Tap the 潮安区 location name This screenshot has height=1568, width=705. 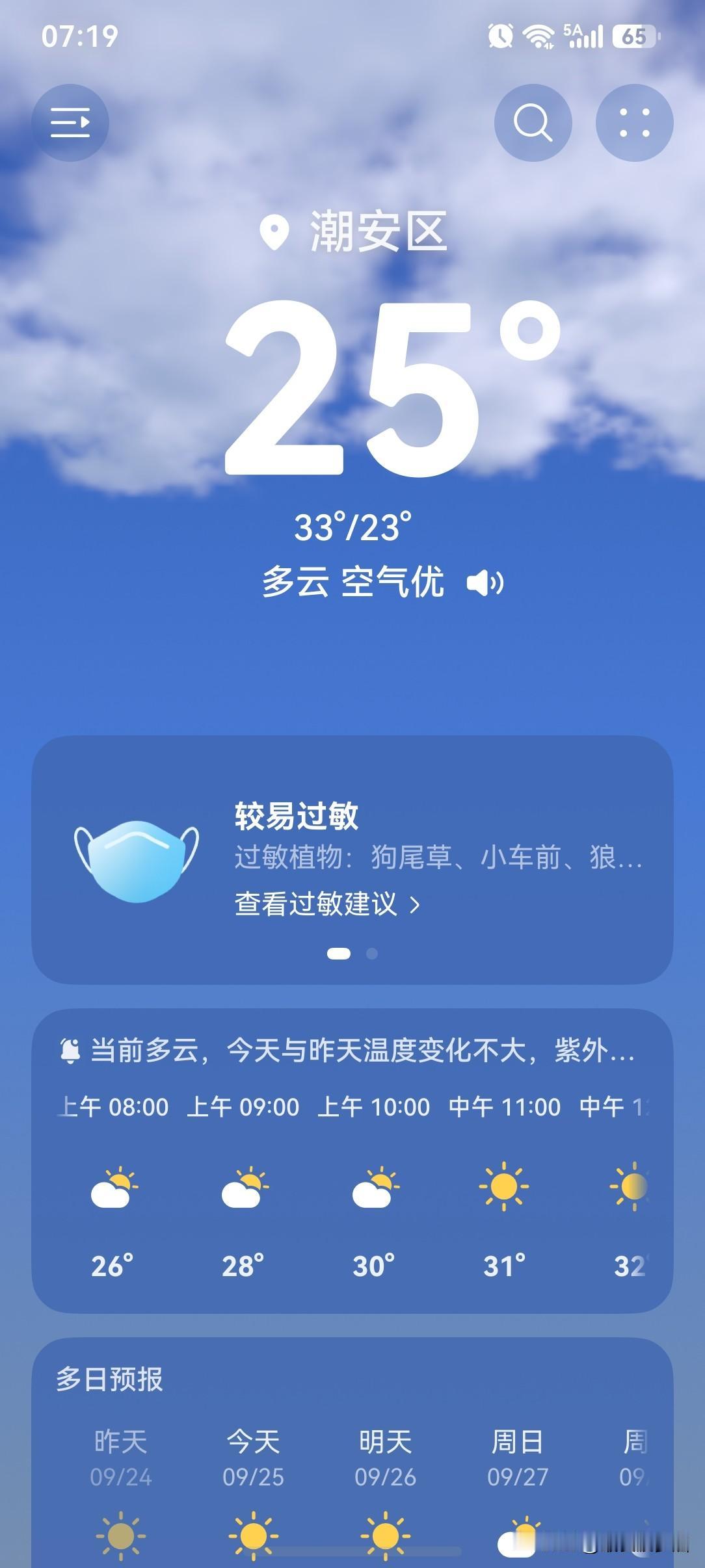tap(379, 231)
